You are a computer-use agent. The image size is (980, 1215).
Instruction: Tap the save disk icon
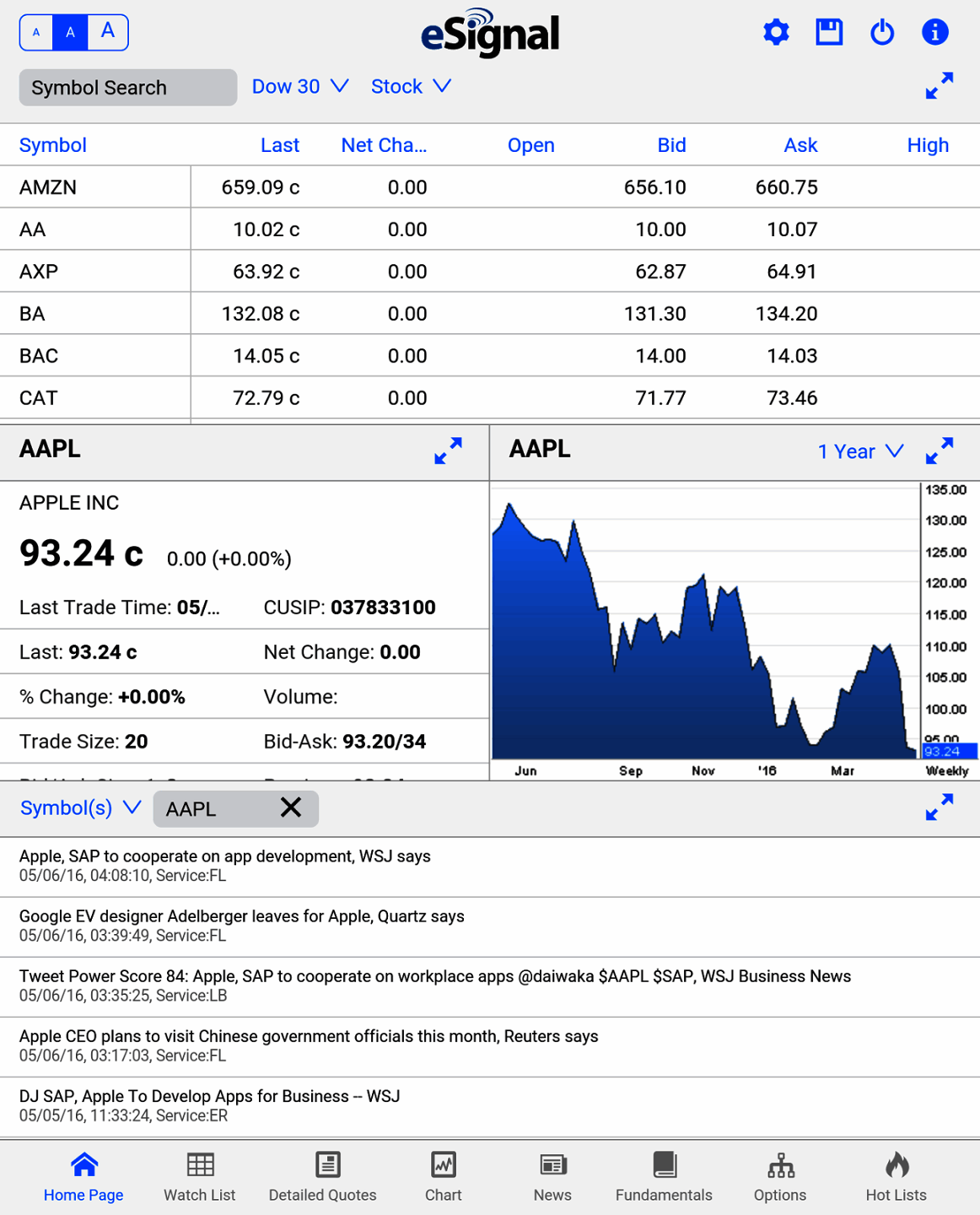829,33
